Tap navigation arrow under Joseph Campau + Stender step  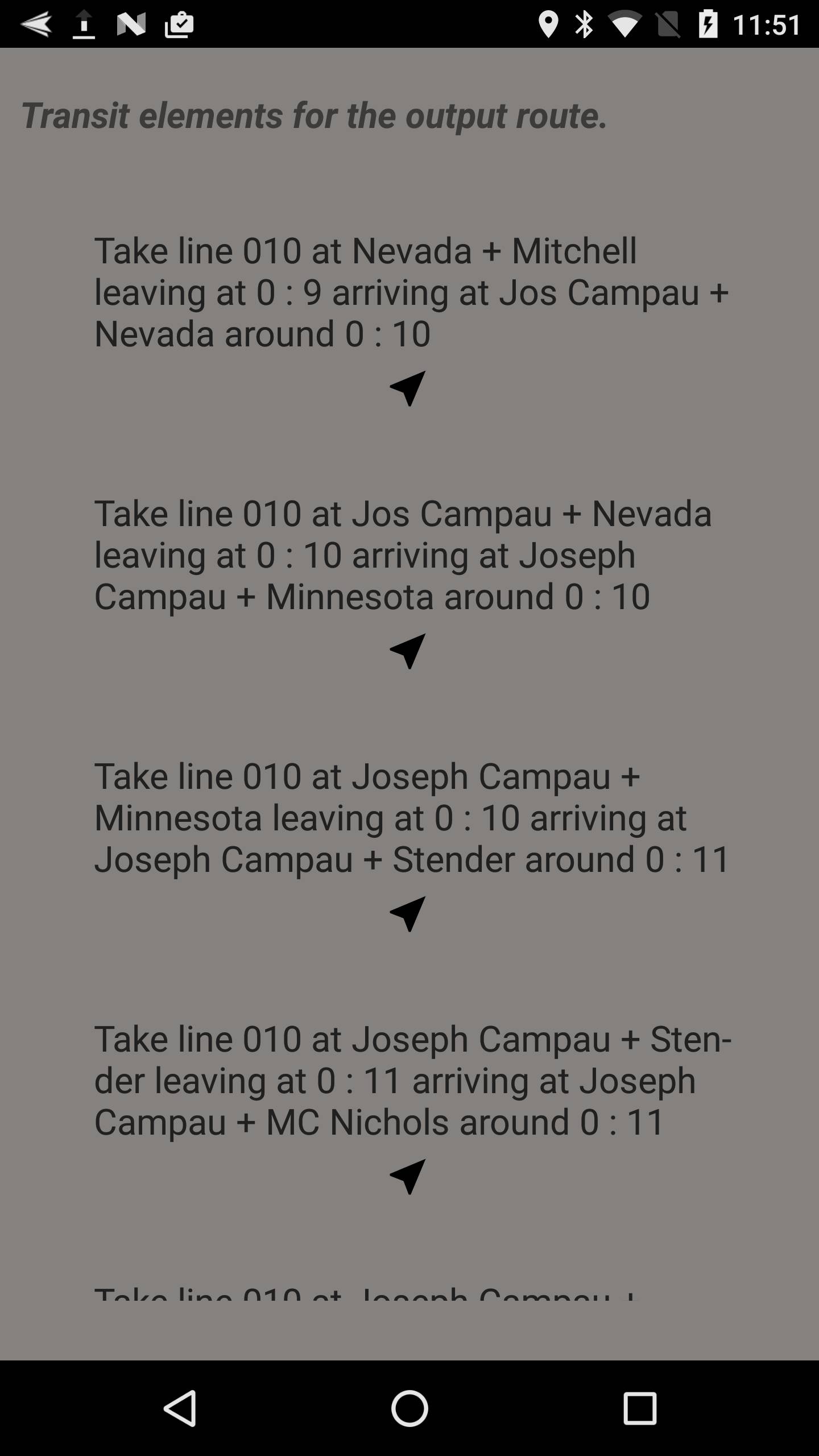coord(408,1176)
